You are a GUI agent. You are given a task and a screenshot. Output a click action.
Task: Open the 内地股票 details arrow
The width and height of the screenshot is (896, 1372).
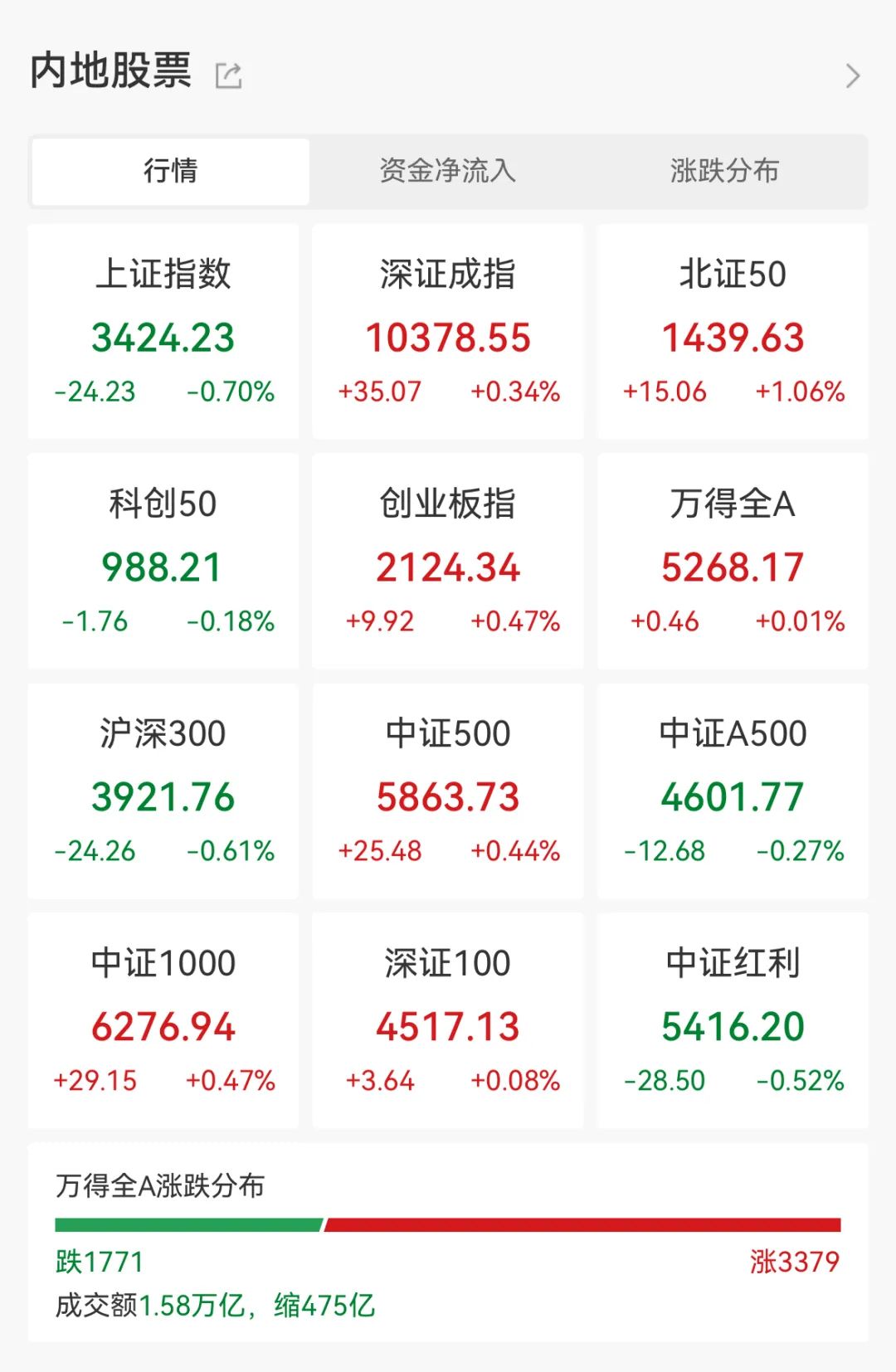[852, 76]
